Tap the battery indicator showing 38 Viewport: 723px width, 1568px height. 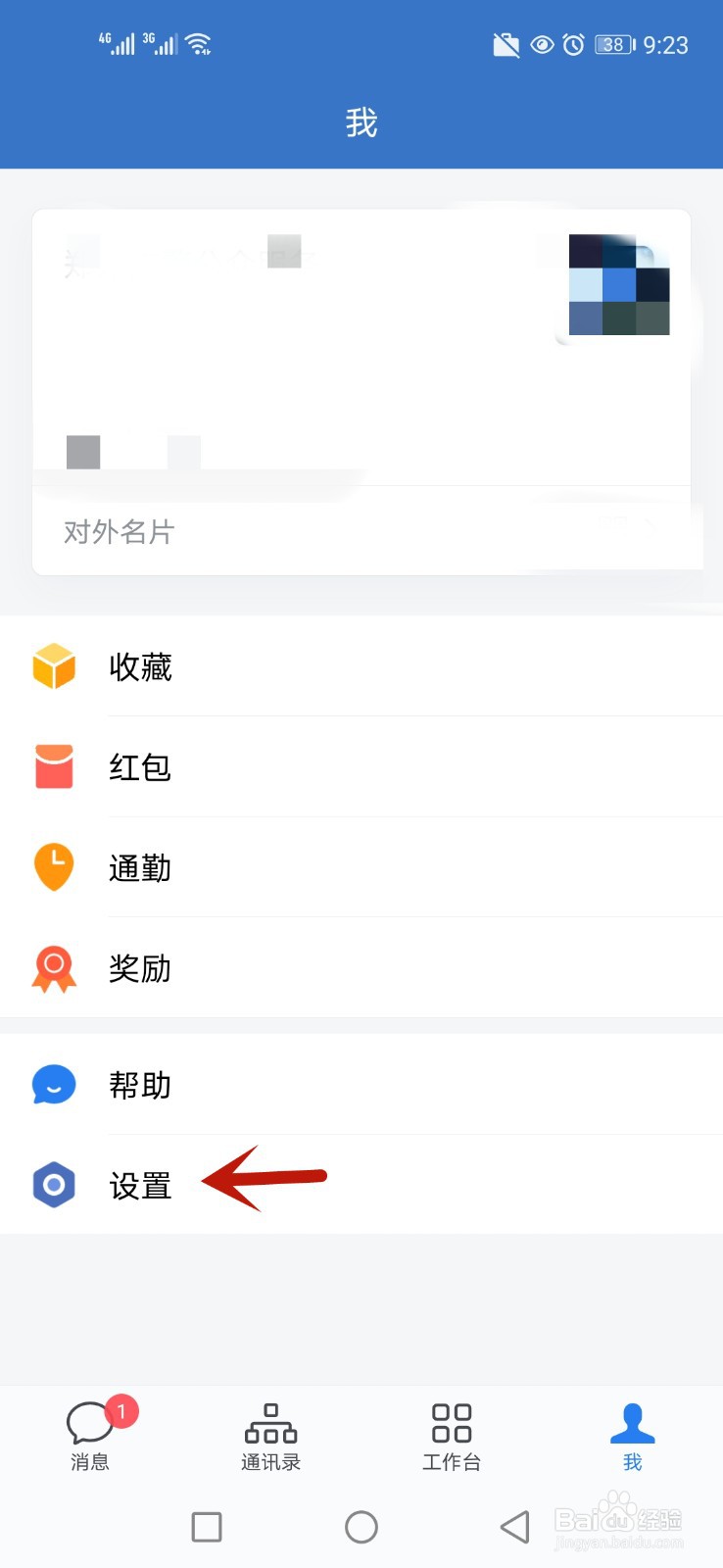[x=613, y=44]
